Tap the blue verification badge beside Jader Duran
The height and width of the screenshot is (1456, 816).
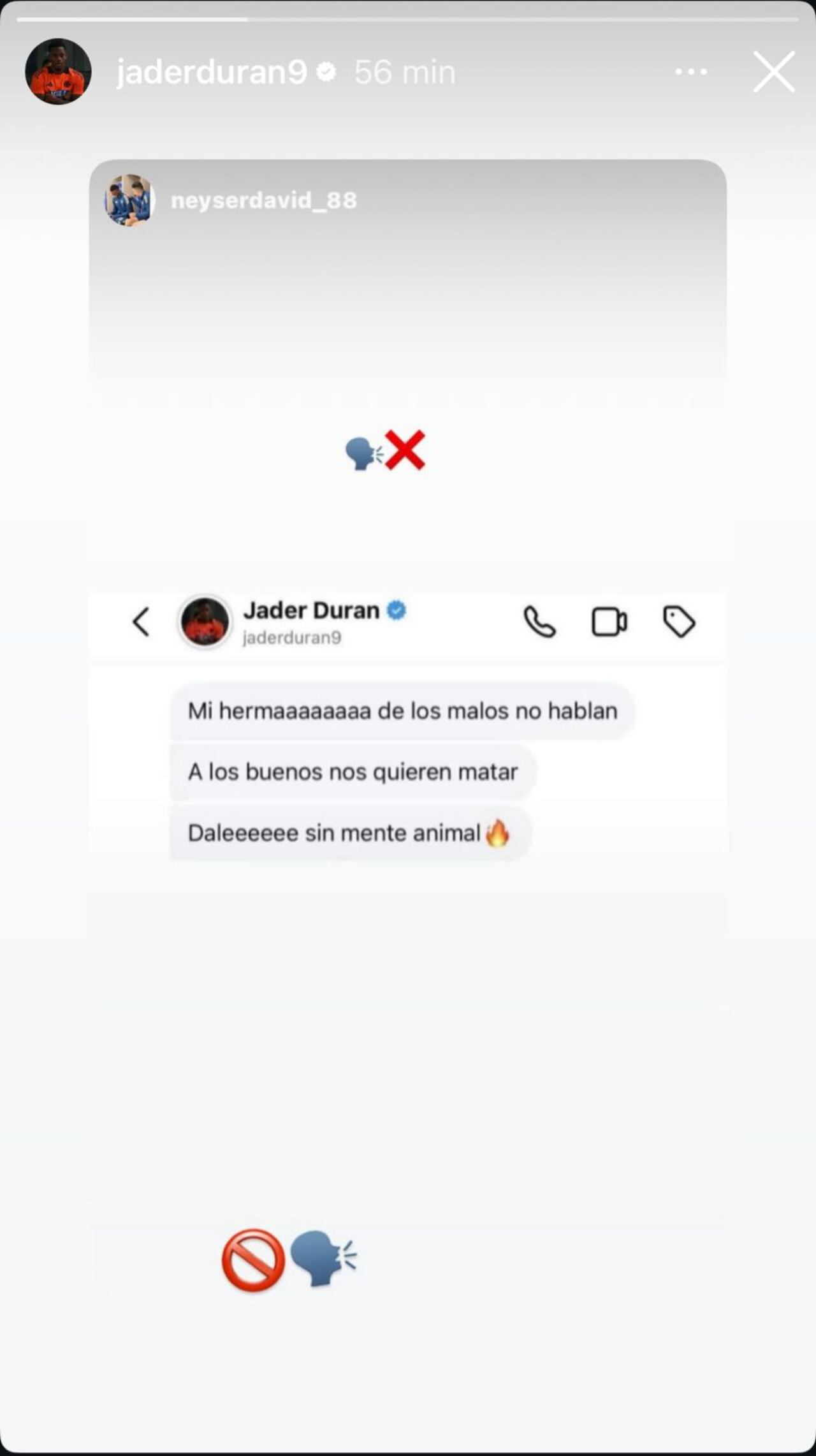(397, 610)
